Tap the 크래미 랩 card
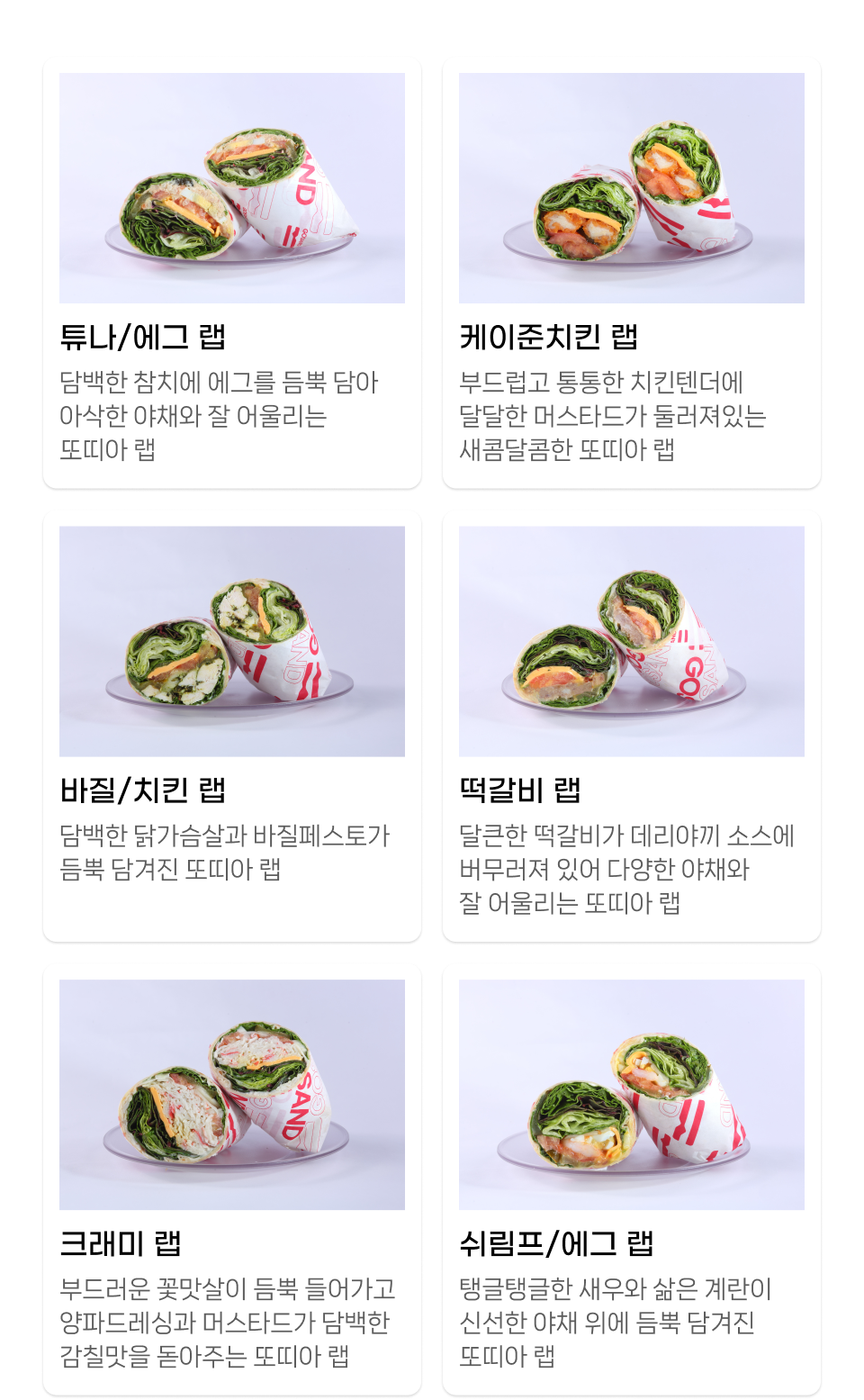 [232, 1180]
